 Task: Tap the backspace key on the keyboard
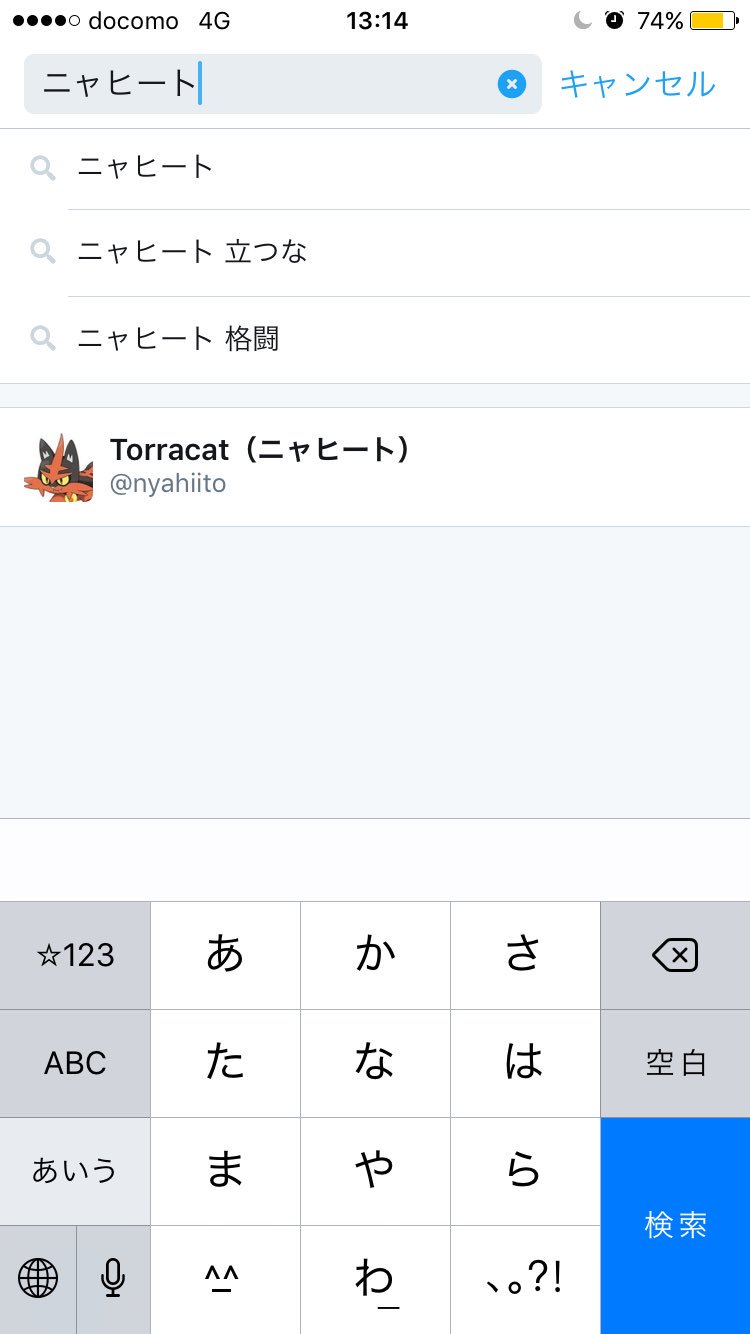click(x=675, y=956)
